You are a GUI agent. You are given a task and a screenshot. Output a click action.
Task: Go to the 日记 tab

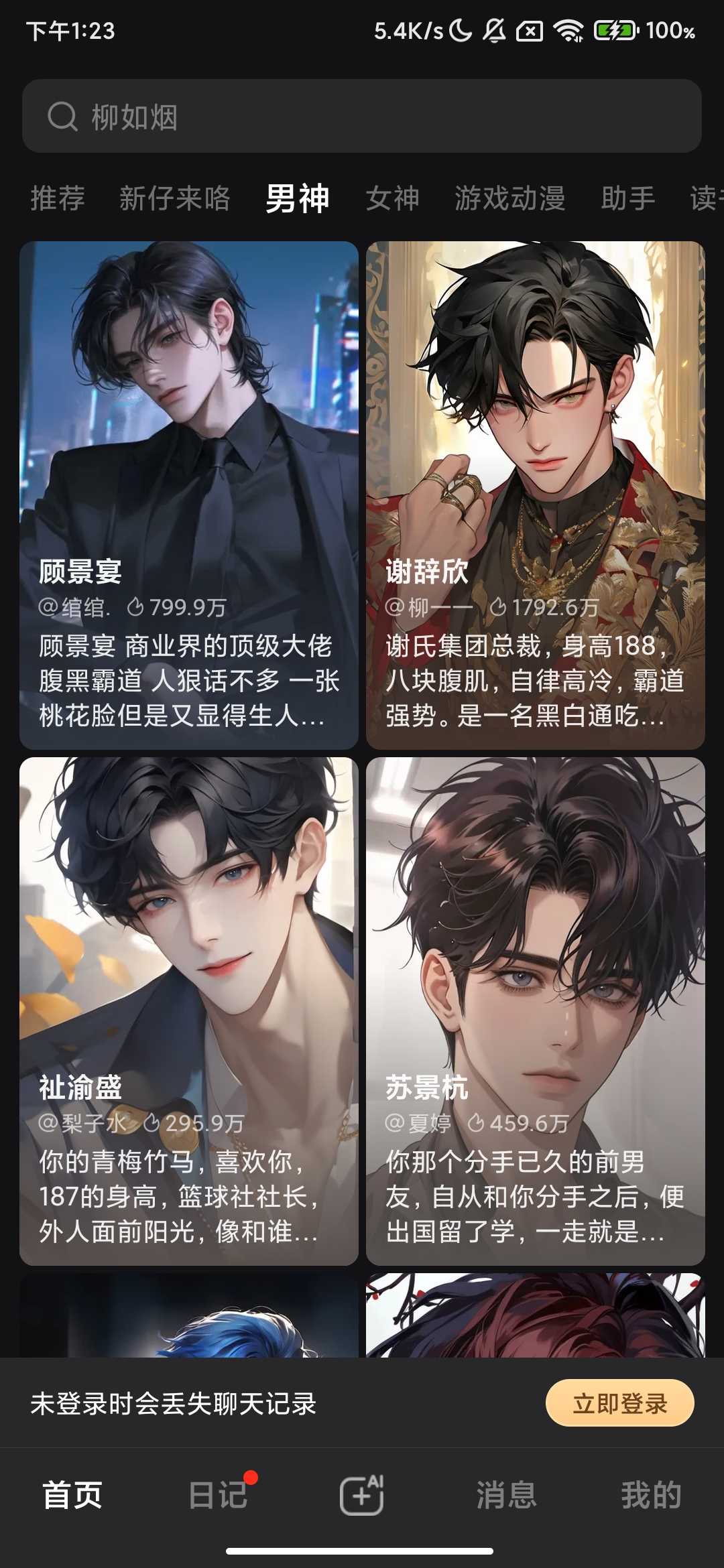(x=218, y=1496)
